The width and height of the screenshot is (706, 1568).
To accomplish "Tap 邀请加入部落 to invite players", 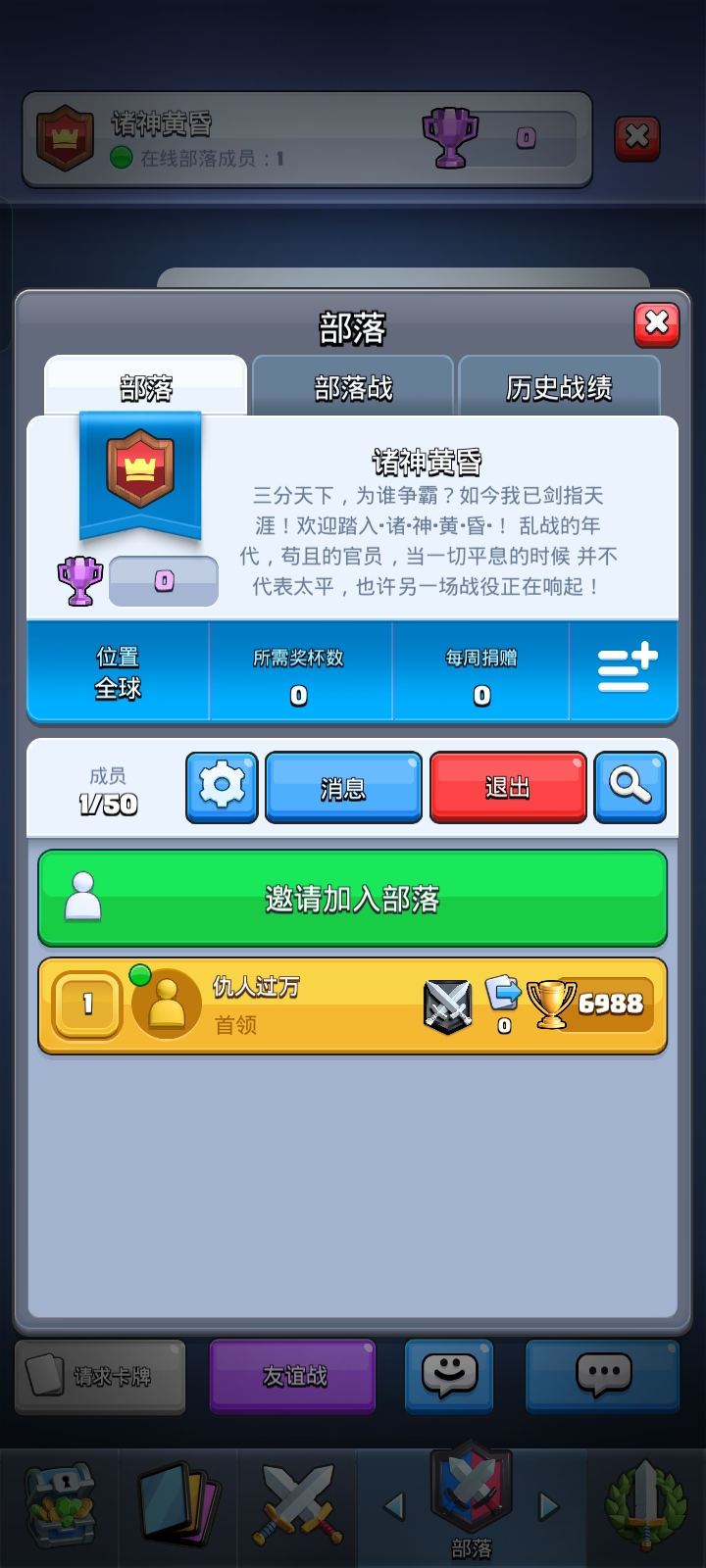I will [353, 898].
